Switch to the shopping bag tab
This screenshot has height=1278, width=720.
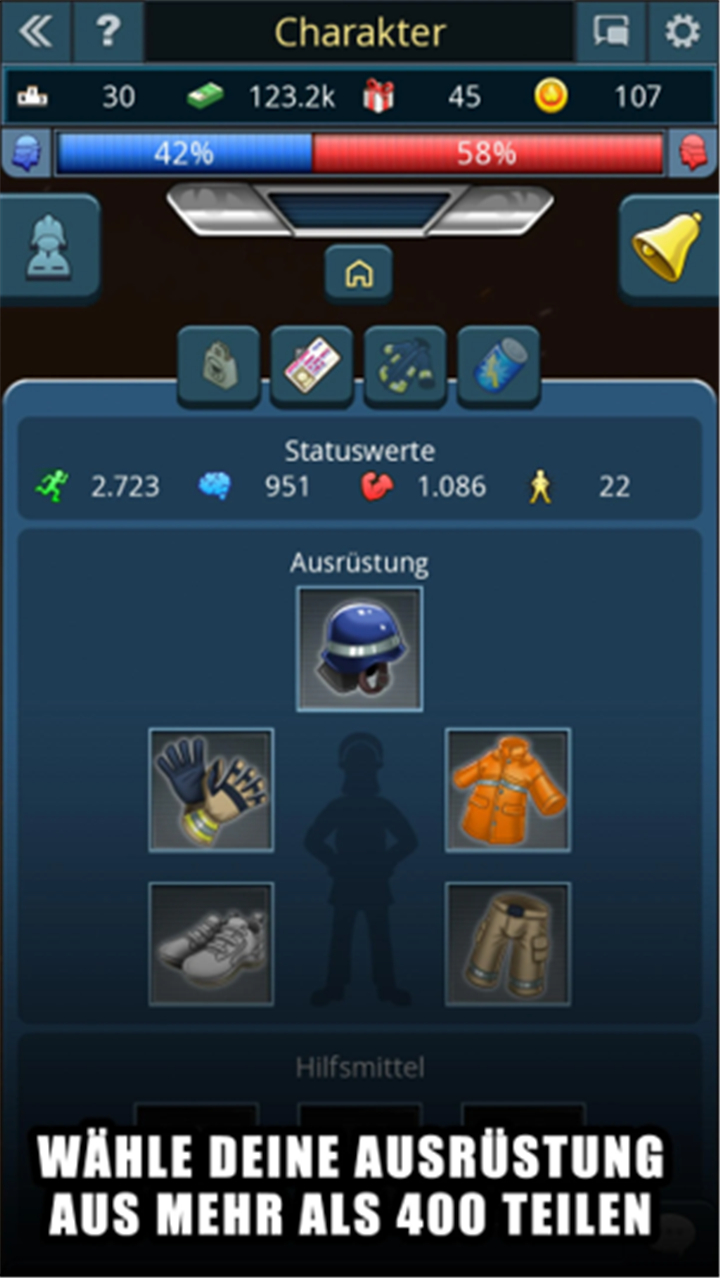[219, 366]
